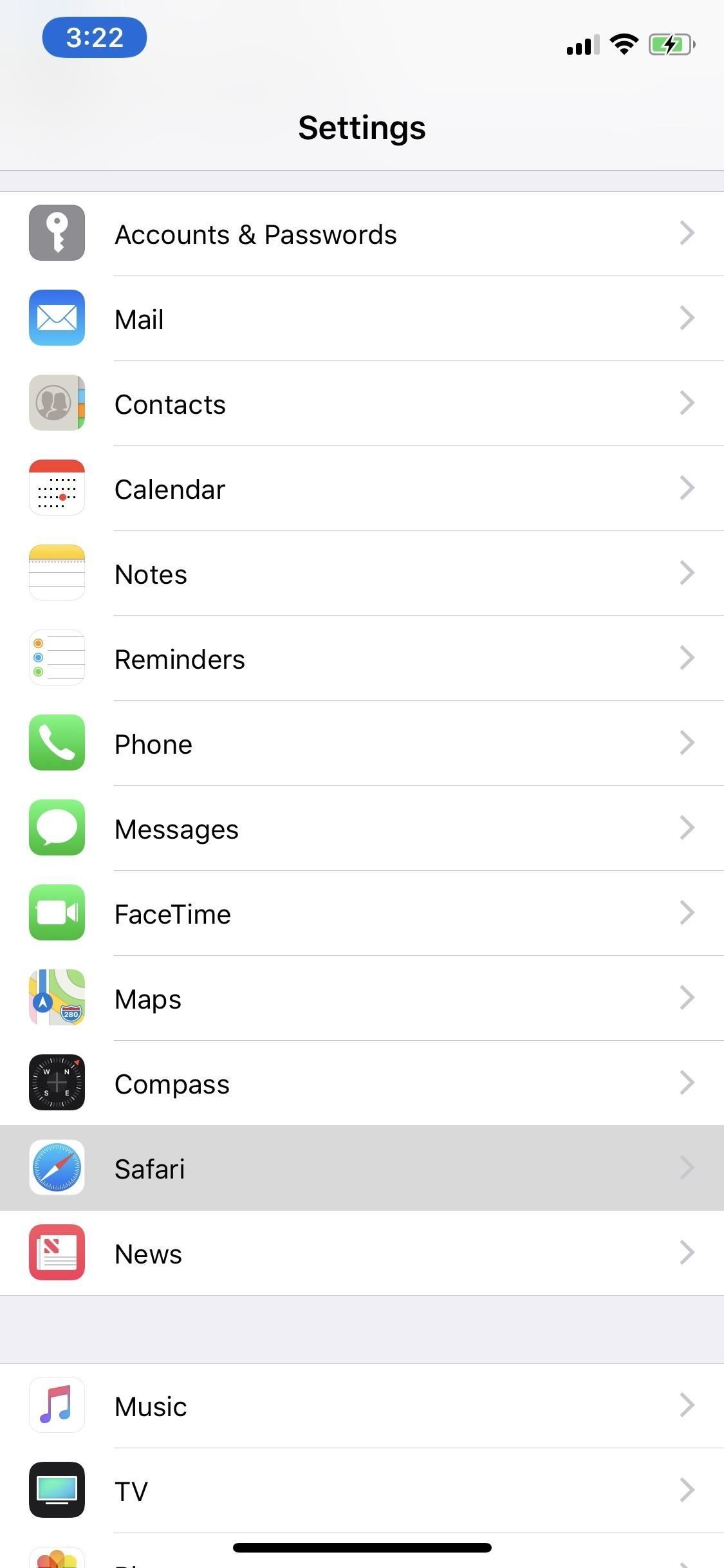Tap the green Phone icon
This screenshot has width=724, height=1568.
(57, 743)
